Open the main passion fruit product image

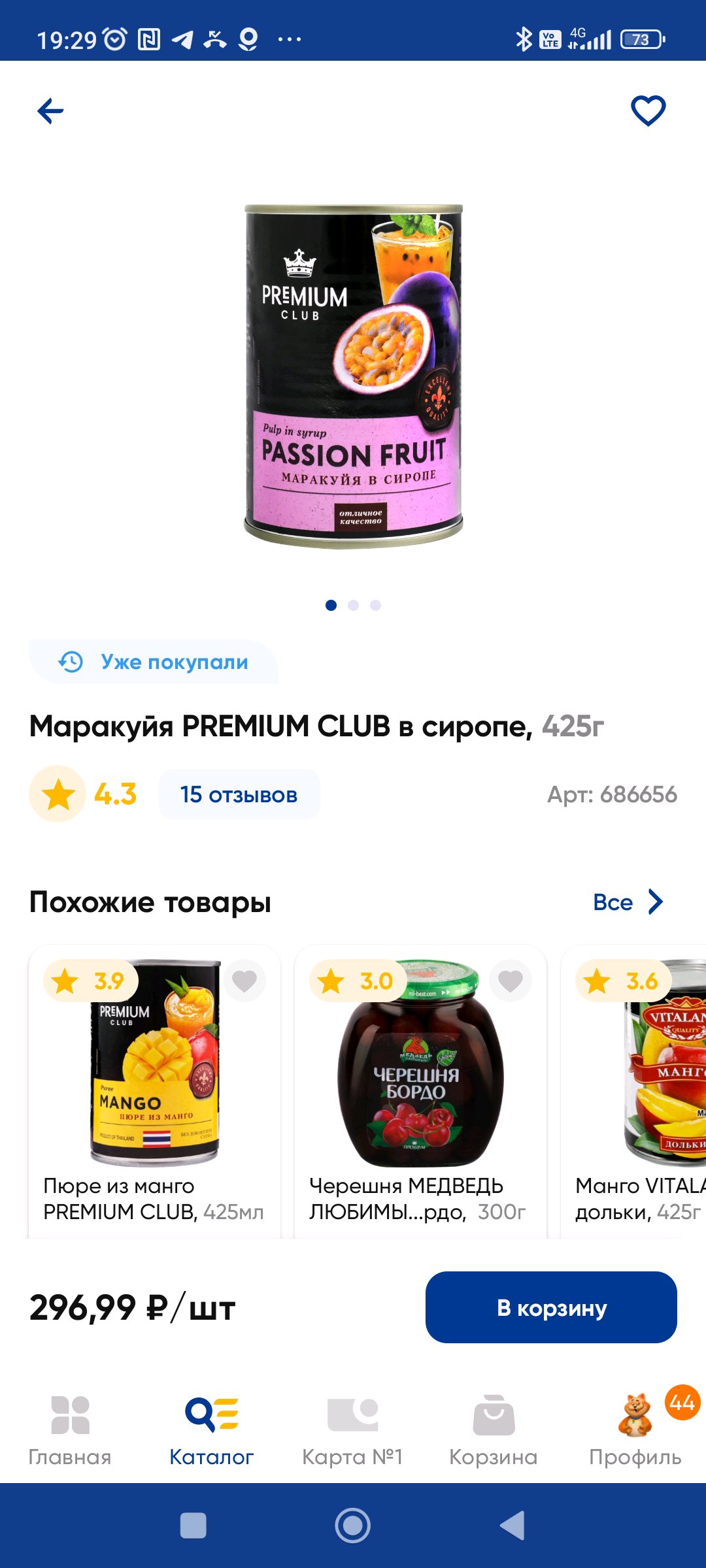[354, 376]
